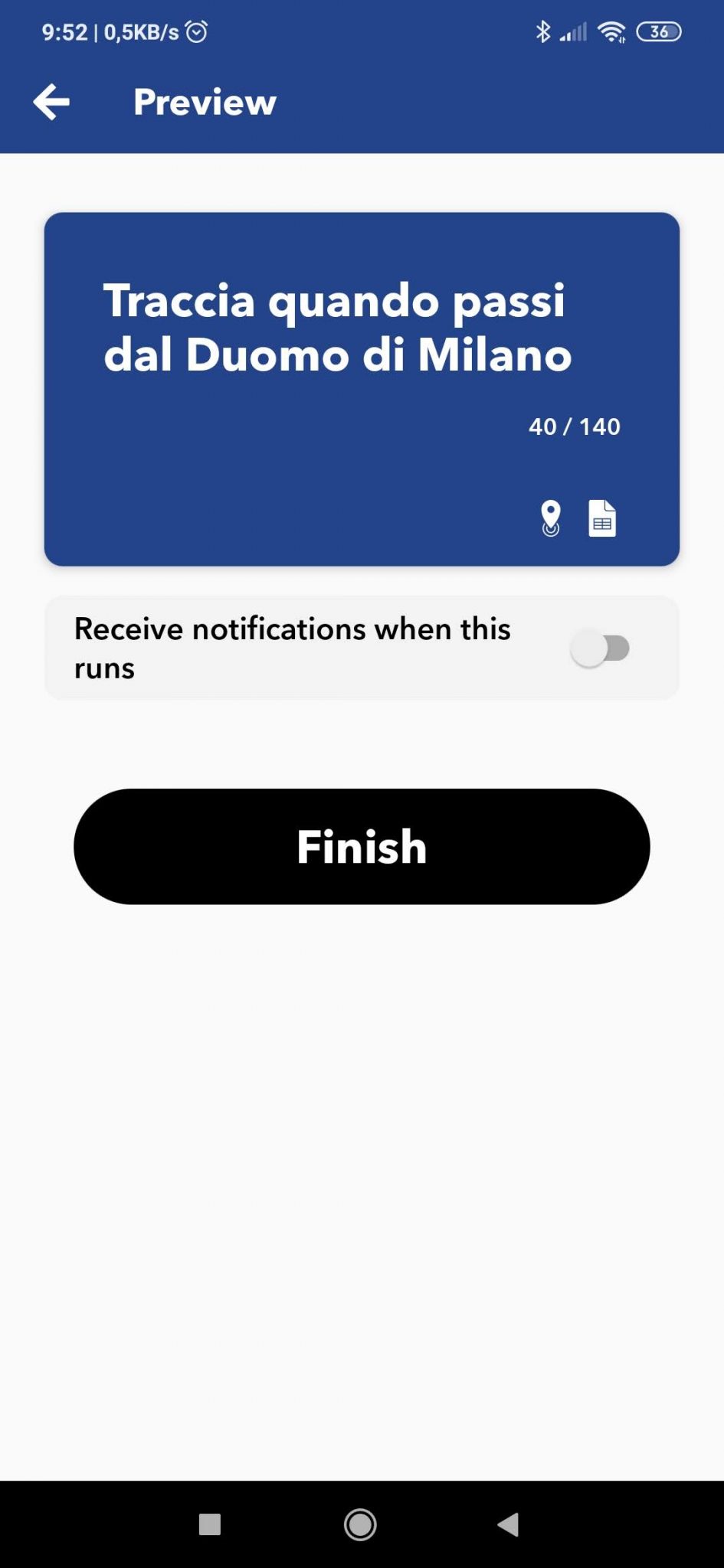The width and height of the screenshot is (724, 1568).
Task: Tap the applet title about Duomo di Milano
Action: pyautogui.click(x=337, y=328)
